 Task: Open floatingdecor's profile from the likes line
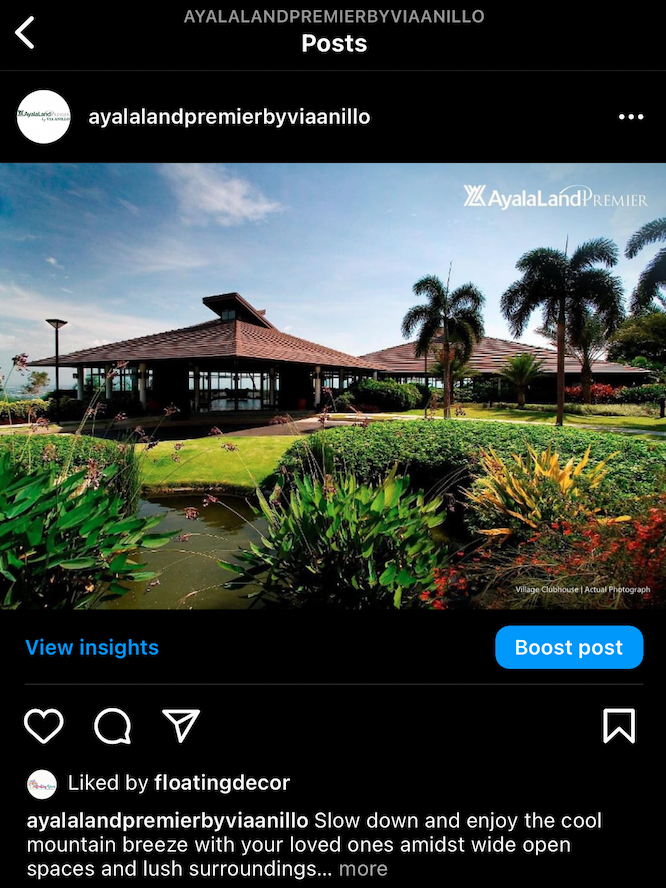[x=221, y=783]
